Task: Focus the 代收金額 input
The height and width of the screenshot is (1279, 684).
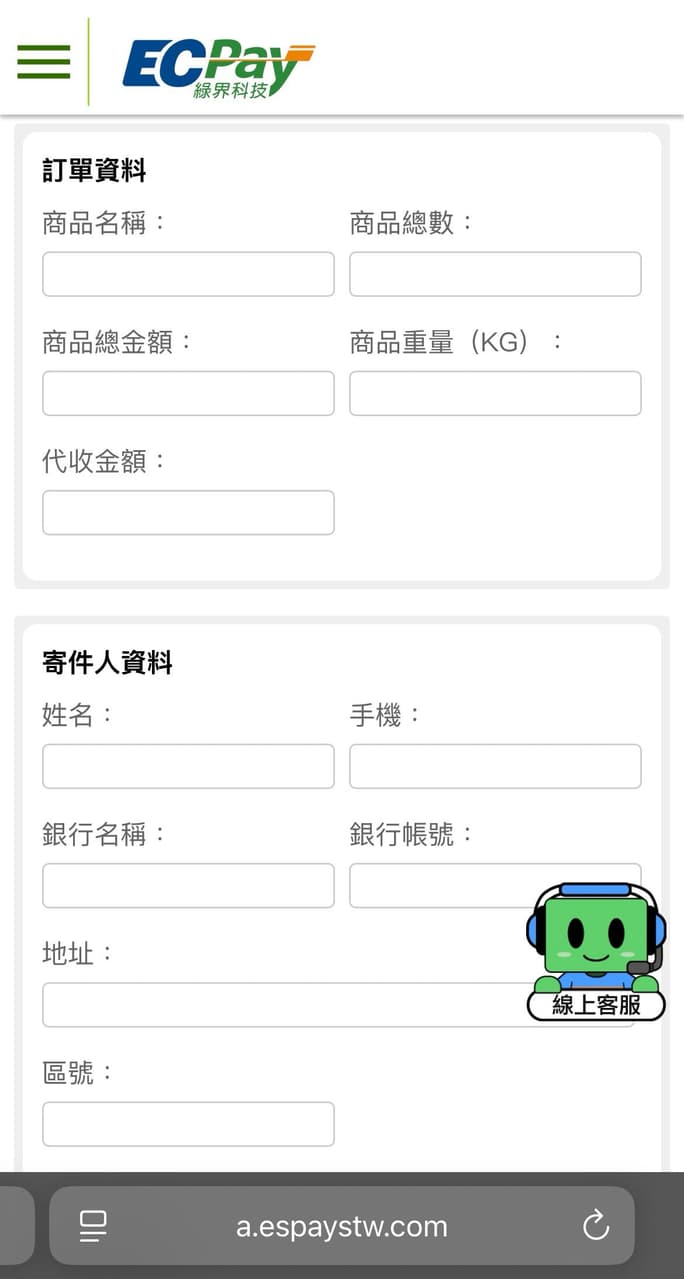Action: (x=188, y=512)
